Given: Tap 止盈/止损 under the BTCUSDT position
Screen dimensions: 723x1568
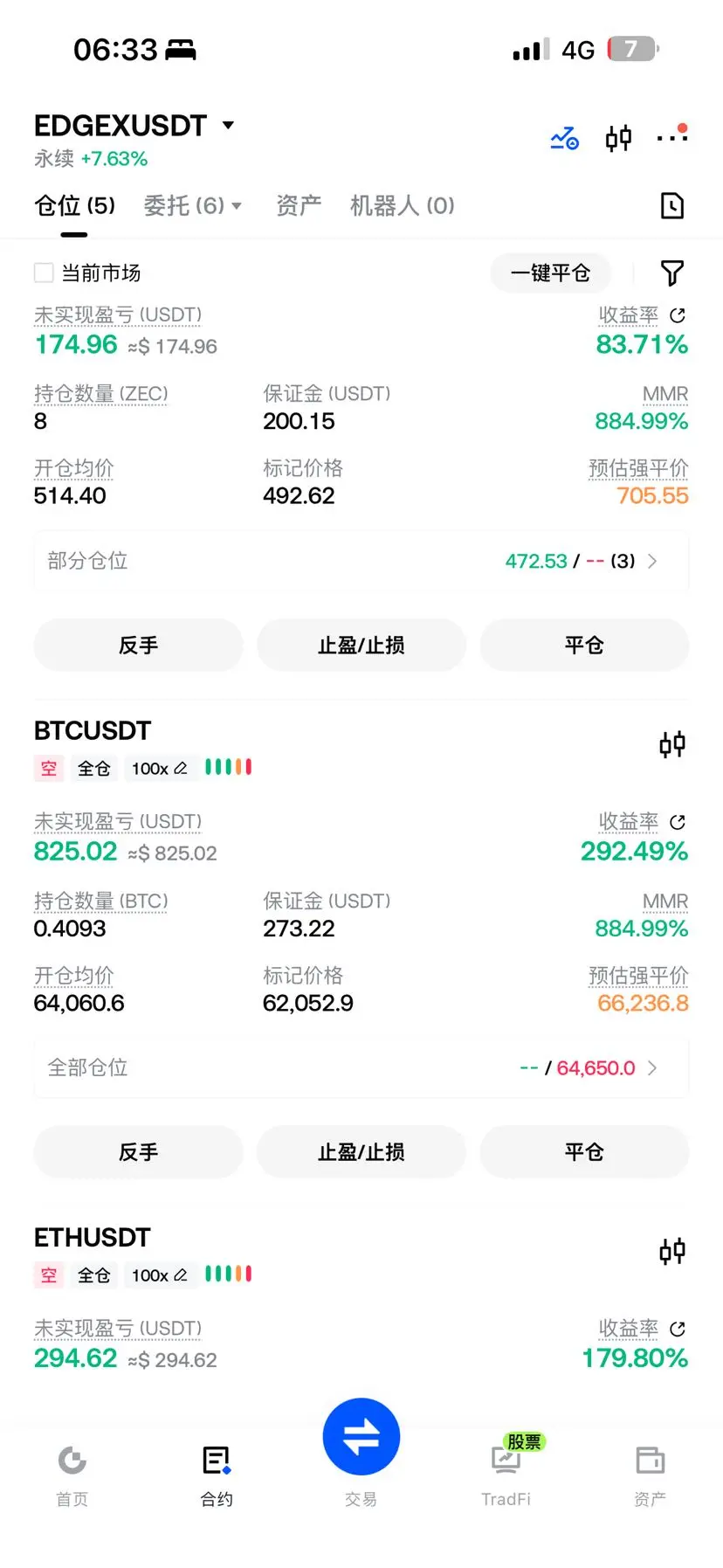Looking at the screenshot, I should pyautogui.click(x=361, y=1152).
